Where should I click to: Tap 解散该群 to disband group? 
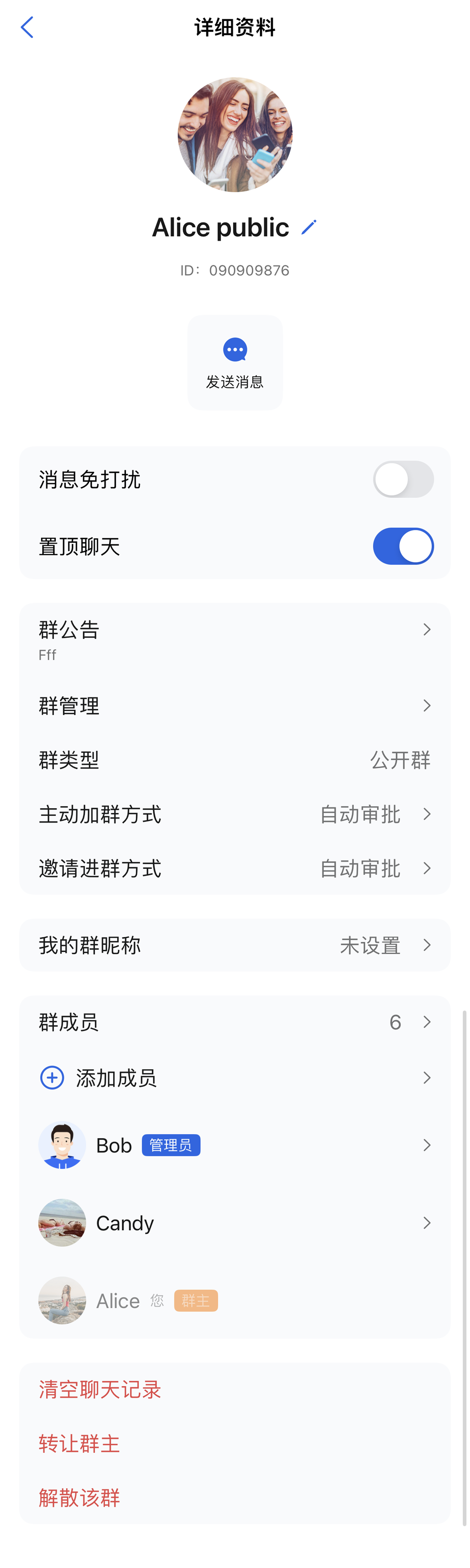pyautogui.click(x=80, y=1497)
